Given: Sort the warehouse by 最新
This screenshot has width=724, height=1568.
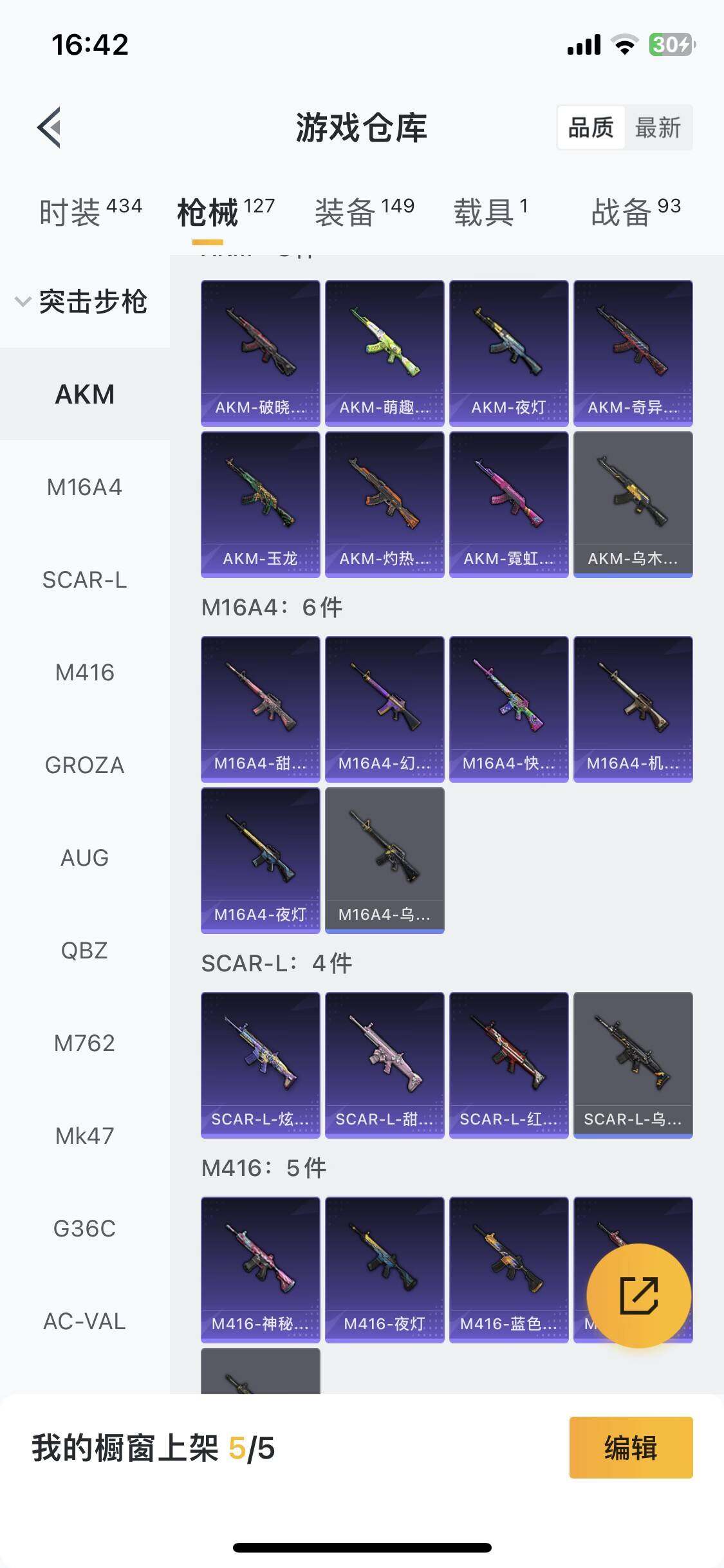Looking at the screenshot, I should coord(658,127).
